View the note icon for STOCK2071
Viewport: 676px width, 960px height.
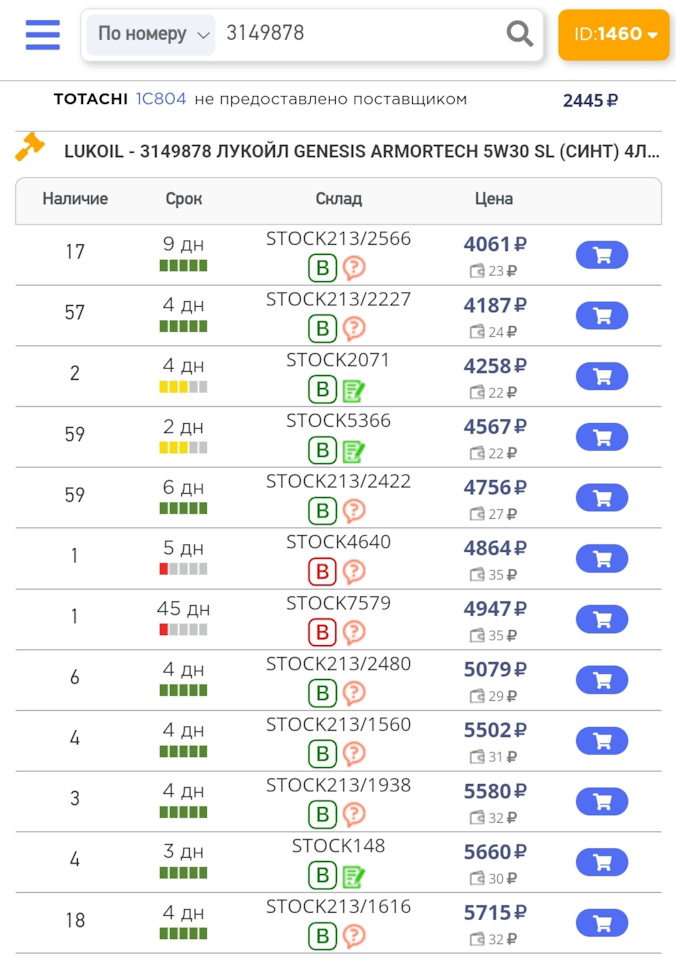(x=354, y=390)
